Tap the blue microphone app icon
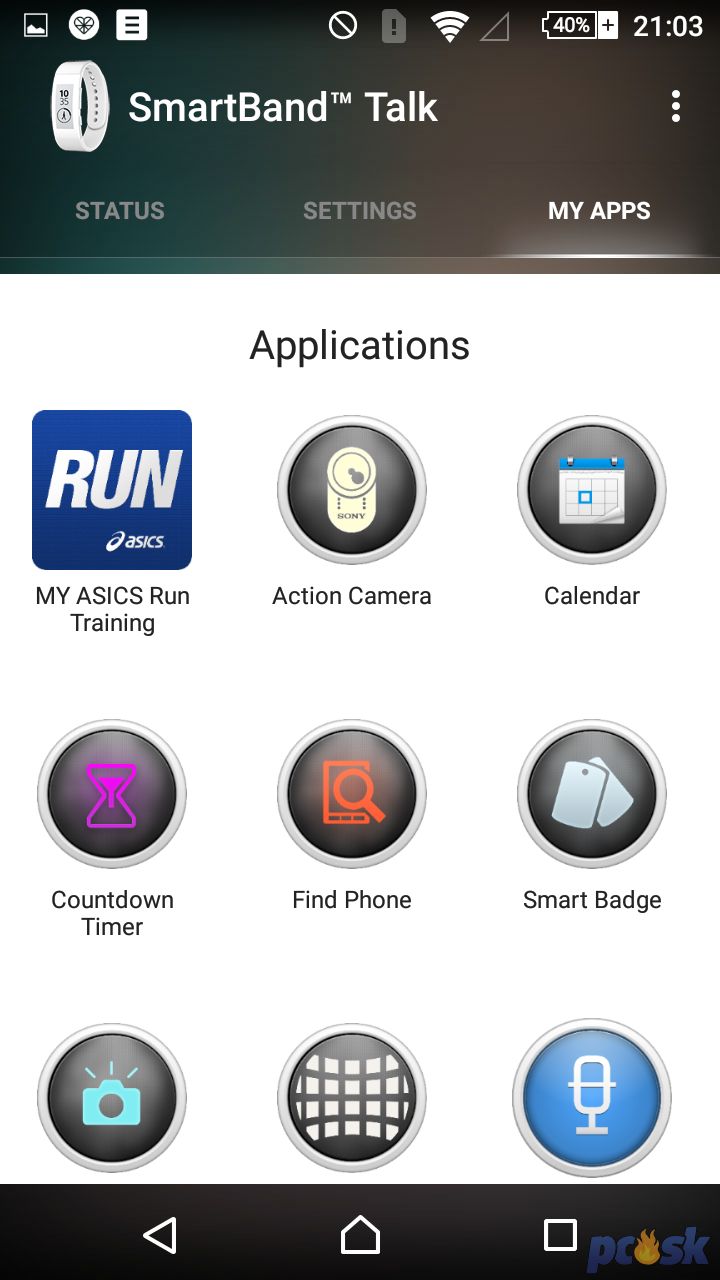The width and height of the screenshot is (720, 1280). (x=592, y=1098)
